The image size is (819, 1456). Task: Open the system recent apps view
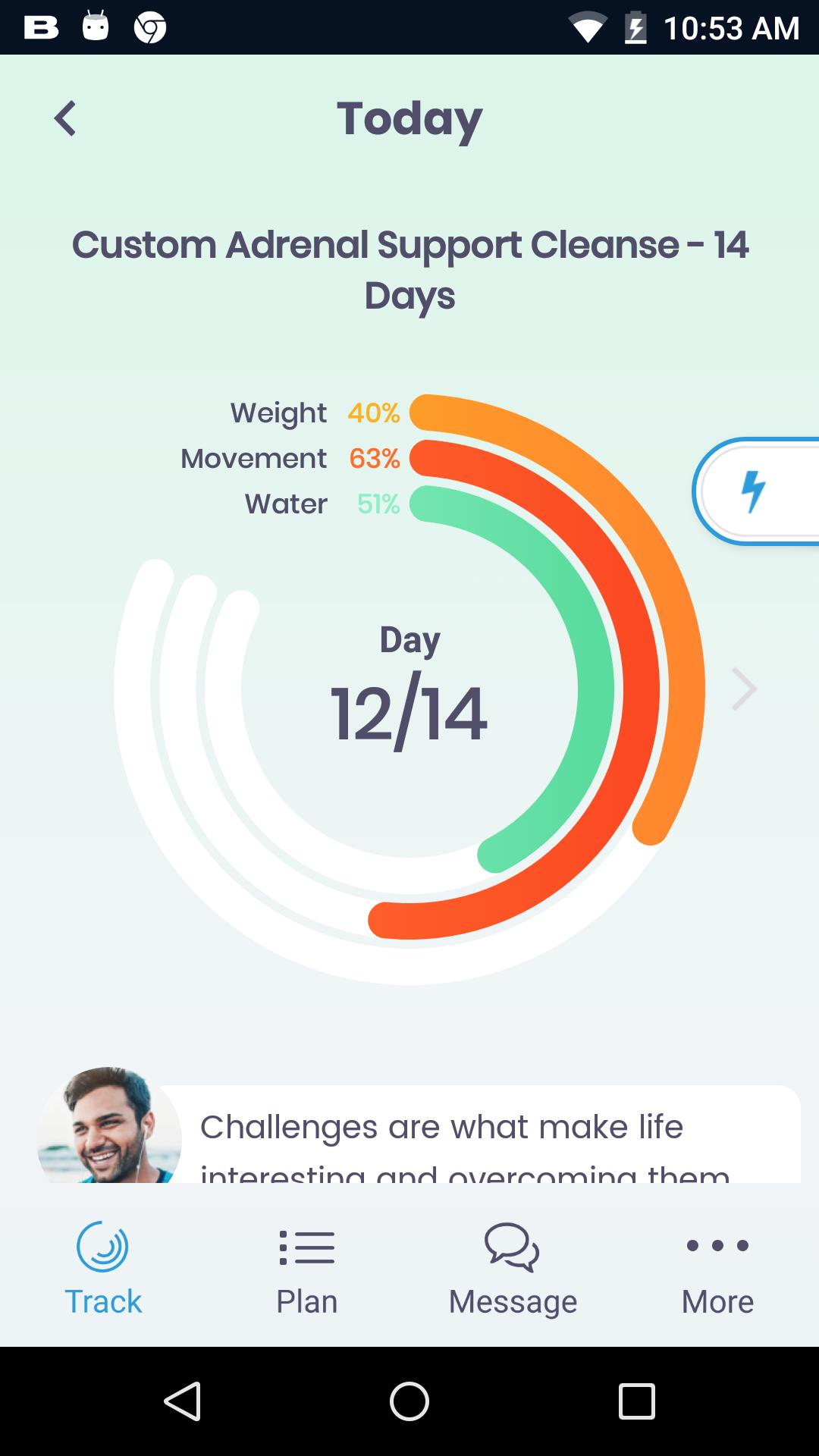(637, 1401)
